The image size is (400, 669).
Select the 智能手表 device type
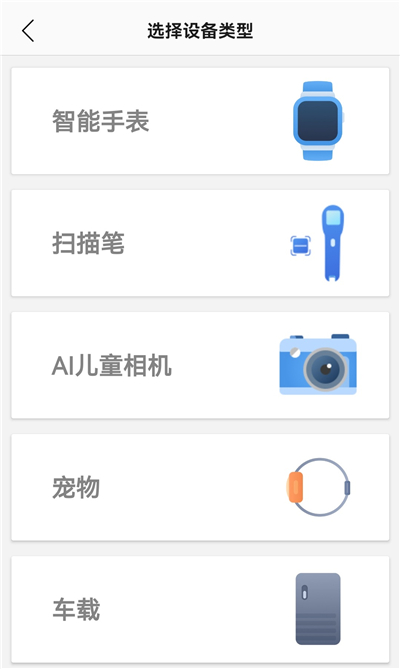(x=200, y=121)
